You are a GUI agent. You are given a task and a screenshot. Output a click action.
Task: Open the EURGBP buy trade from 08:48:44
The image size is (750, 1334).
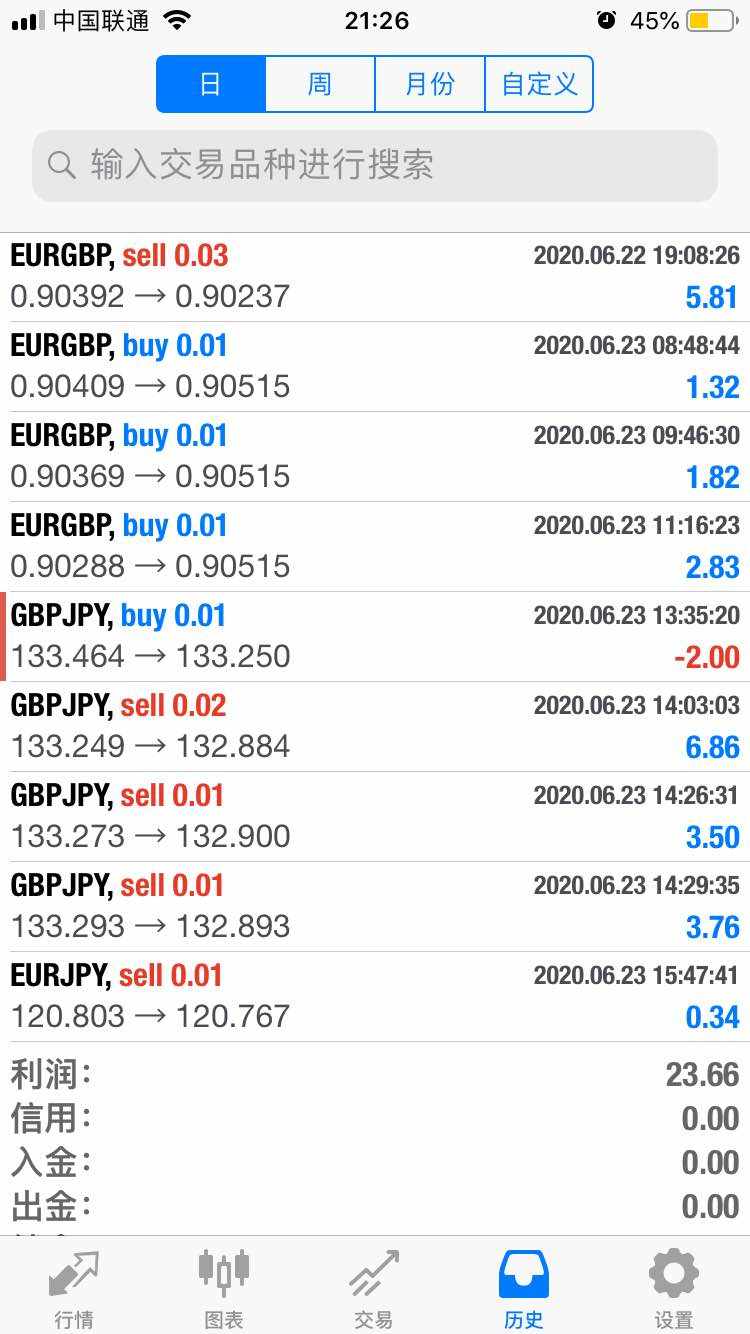tap(375, 367)
